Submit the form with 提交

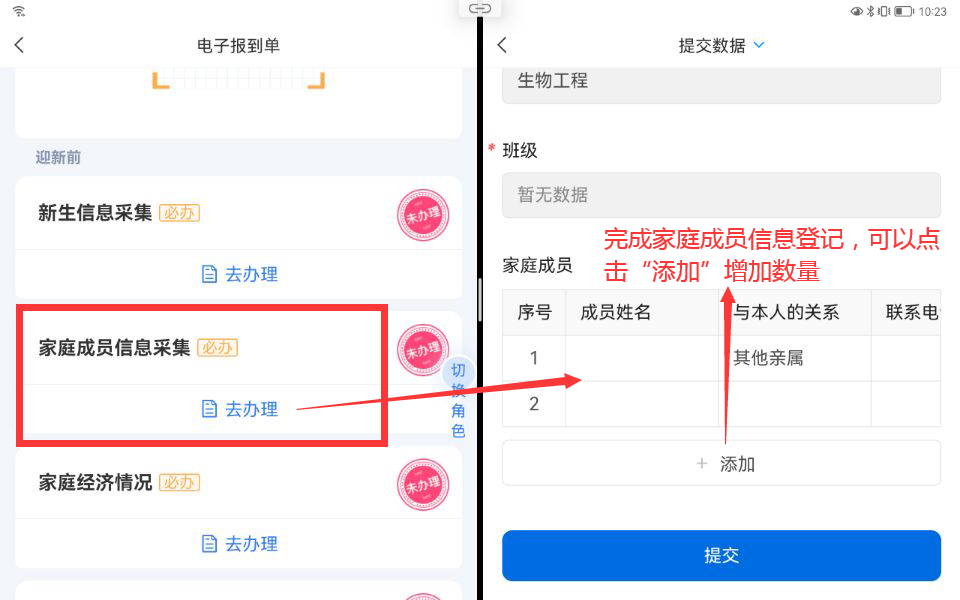pos(721,556)
